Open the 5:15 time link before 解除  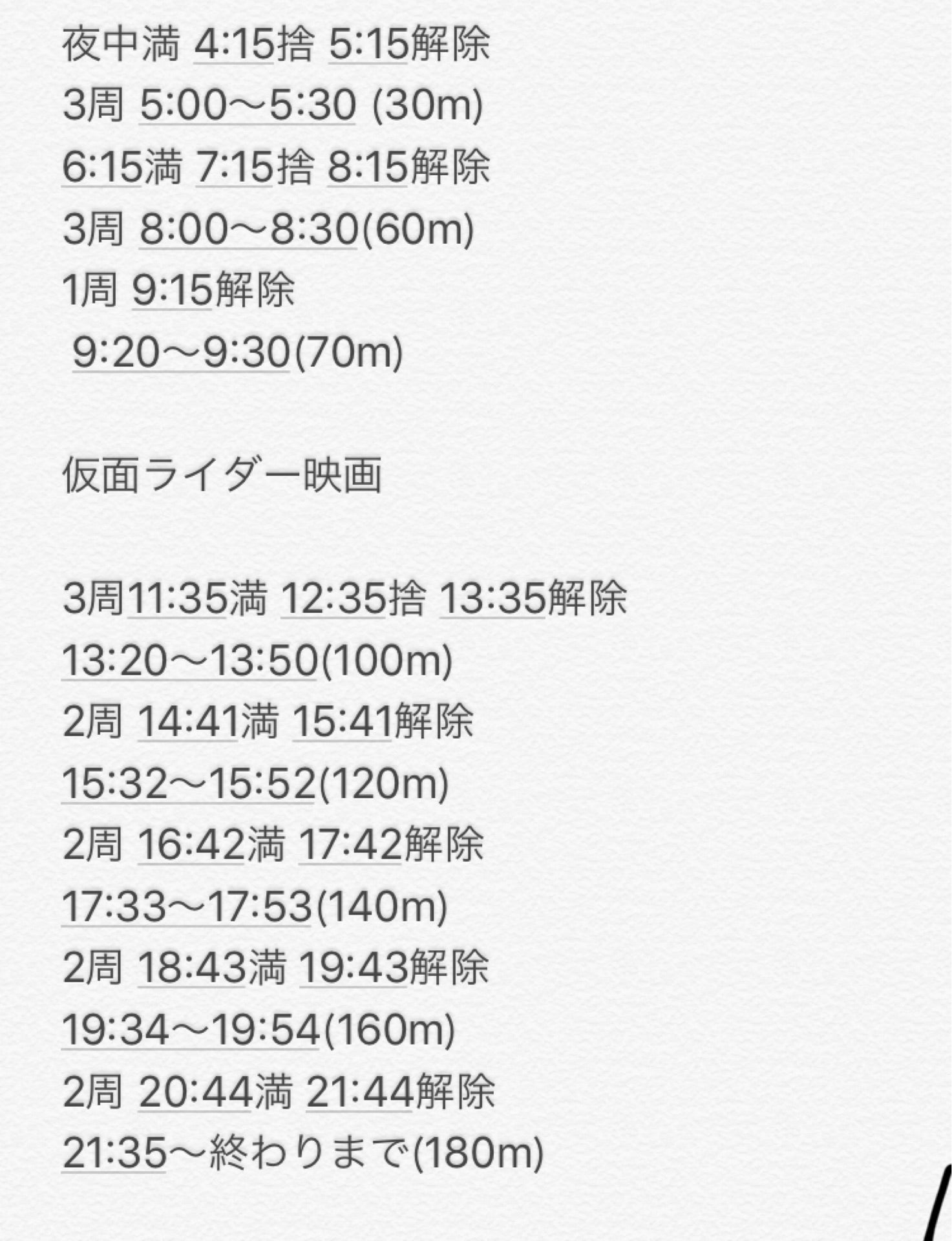pyautogui.click(x=368, y=45)
